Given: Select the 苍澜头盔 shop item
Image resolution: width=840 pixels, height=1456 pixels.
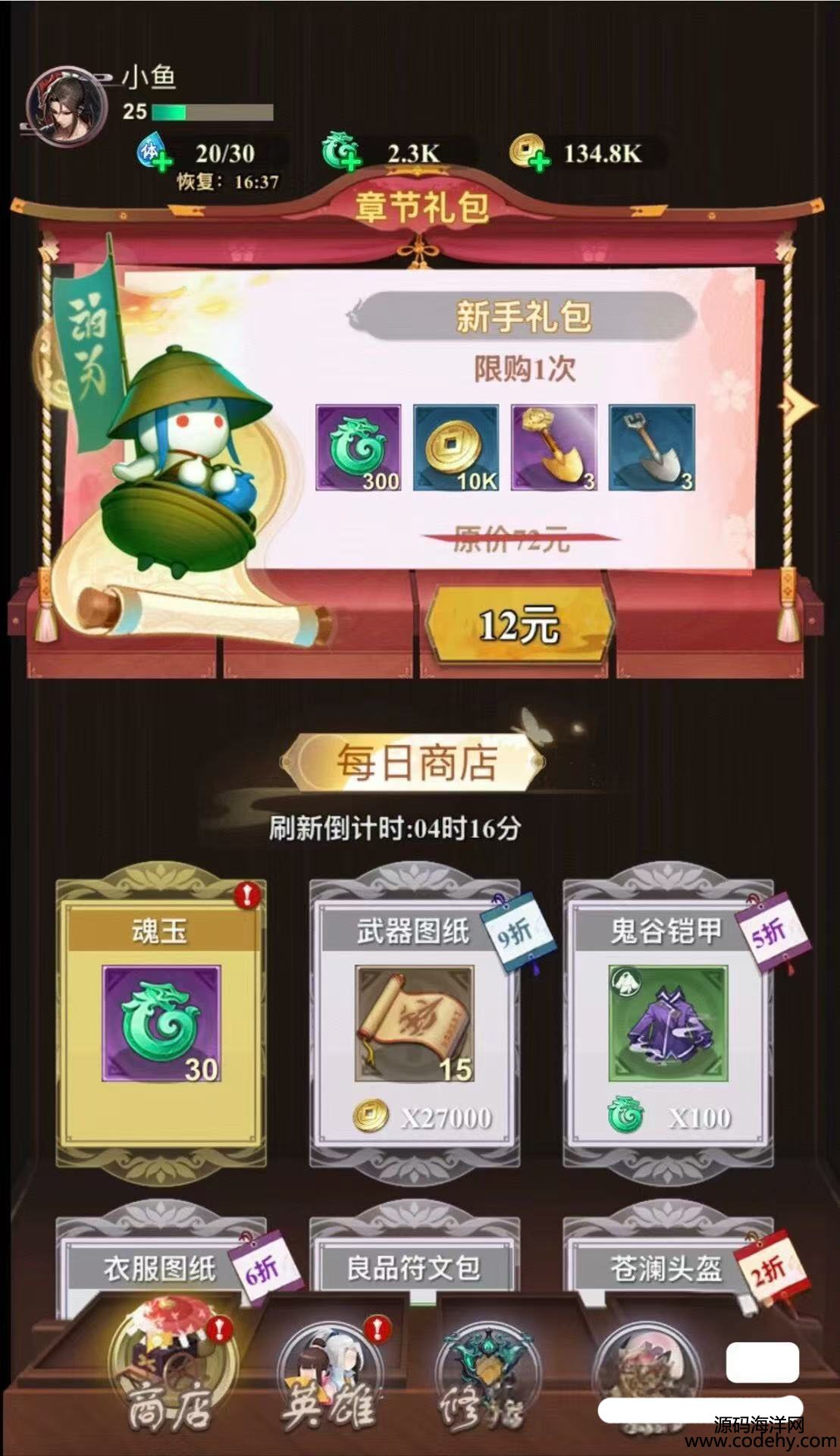Looking at the screenshot, I should 667,1268.
